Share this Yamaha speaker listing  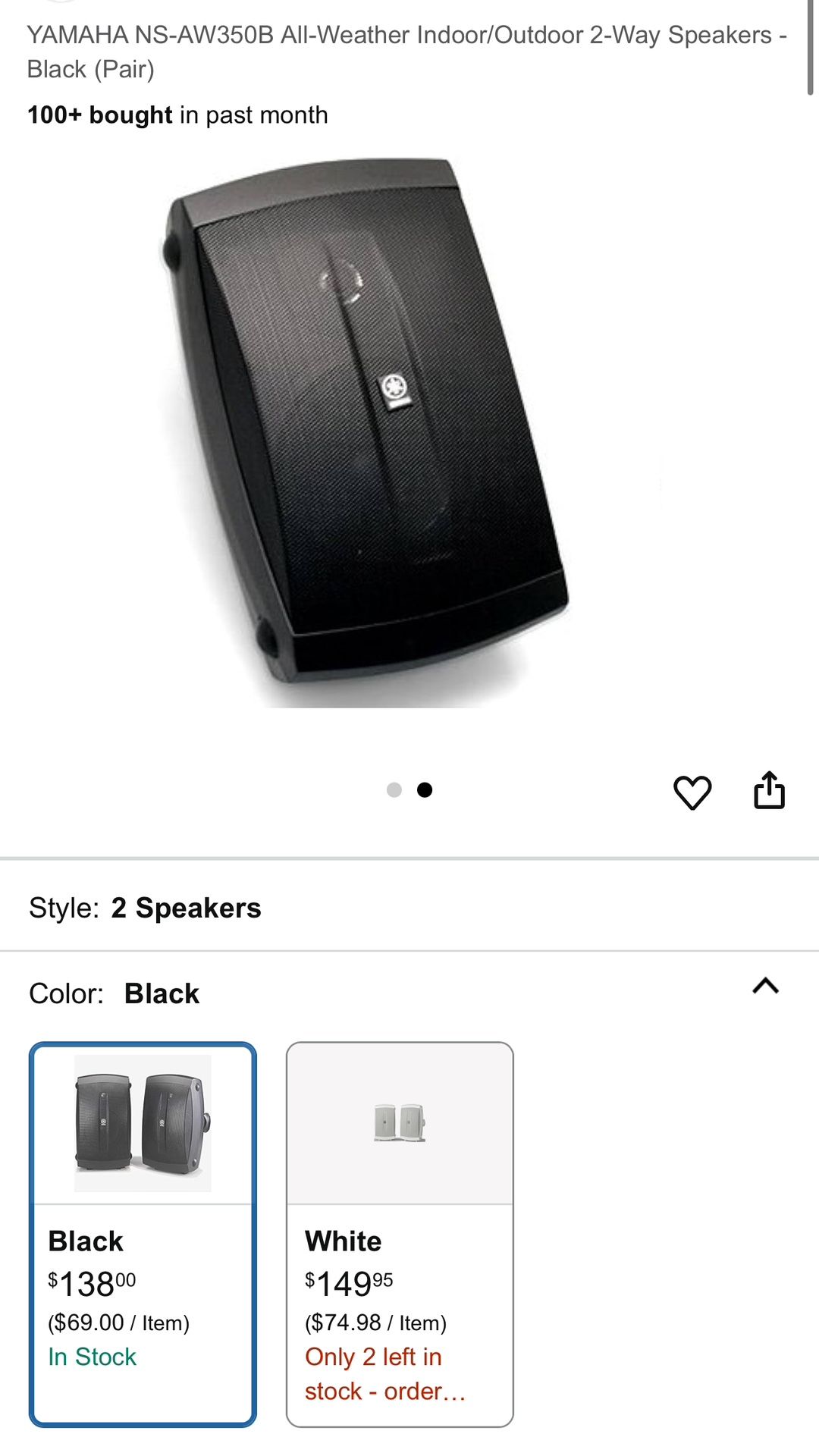point(769,791)
